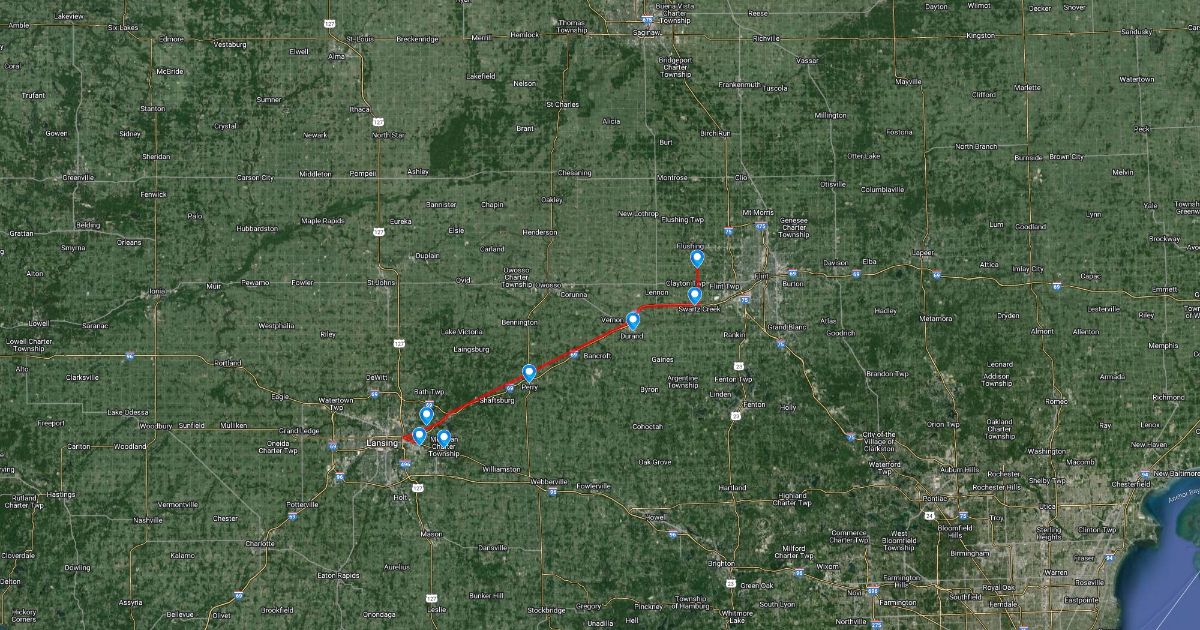
Task: Open the Durand map marker
Action: click(x=633, y=320)
